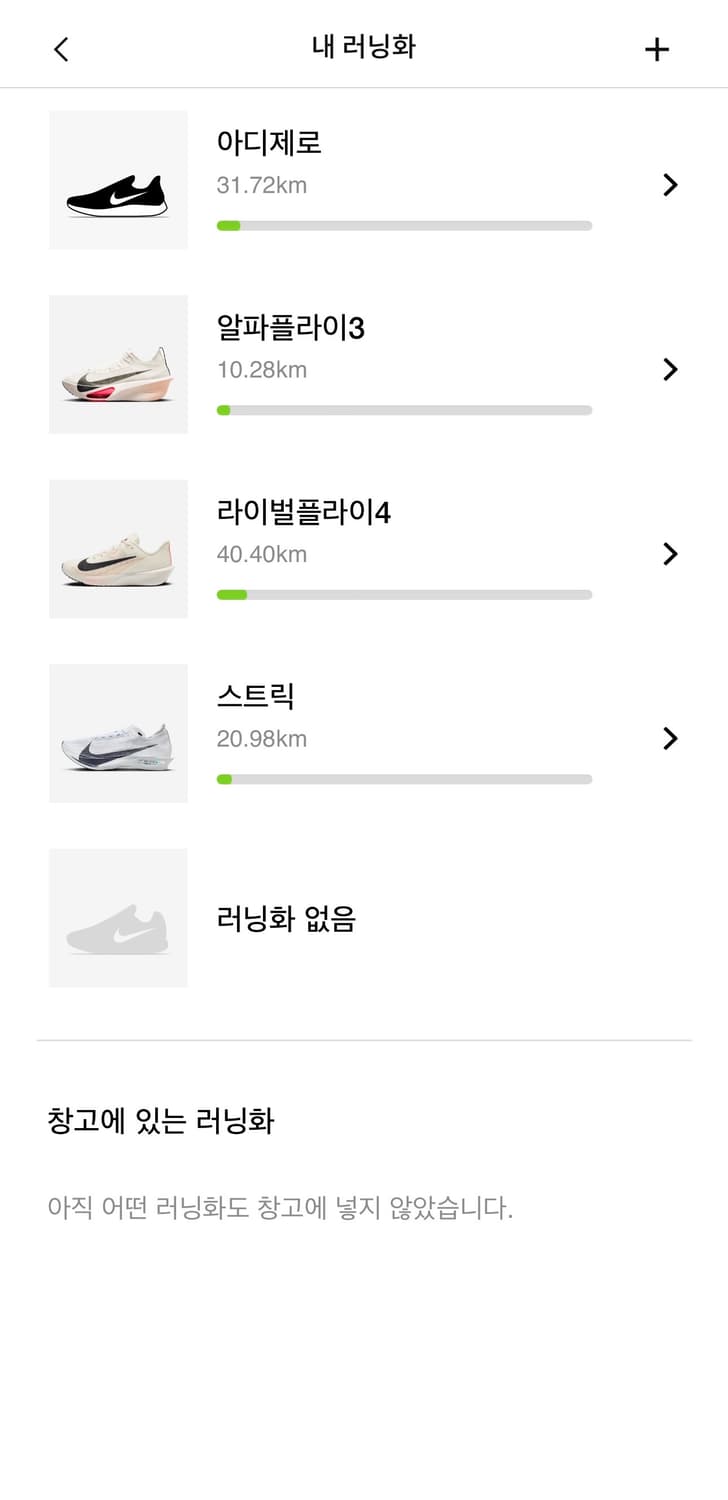Tap the progress bar under 스트릭

coord(404,778)
